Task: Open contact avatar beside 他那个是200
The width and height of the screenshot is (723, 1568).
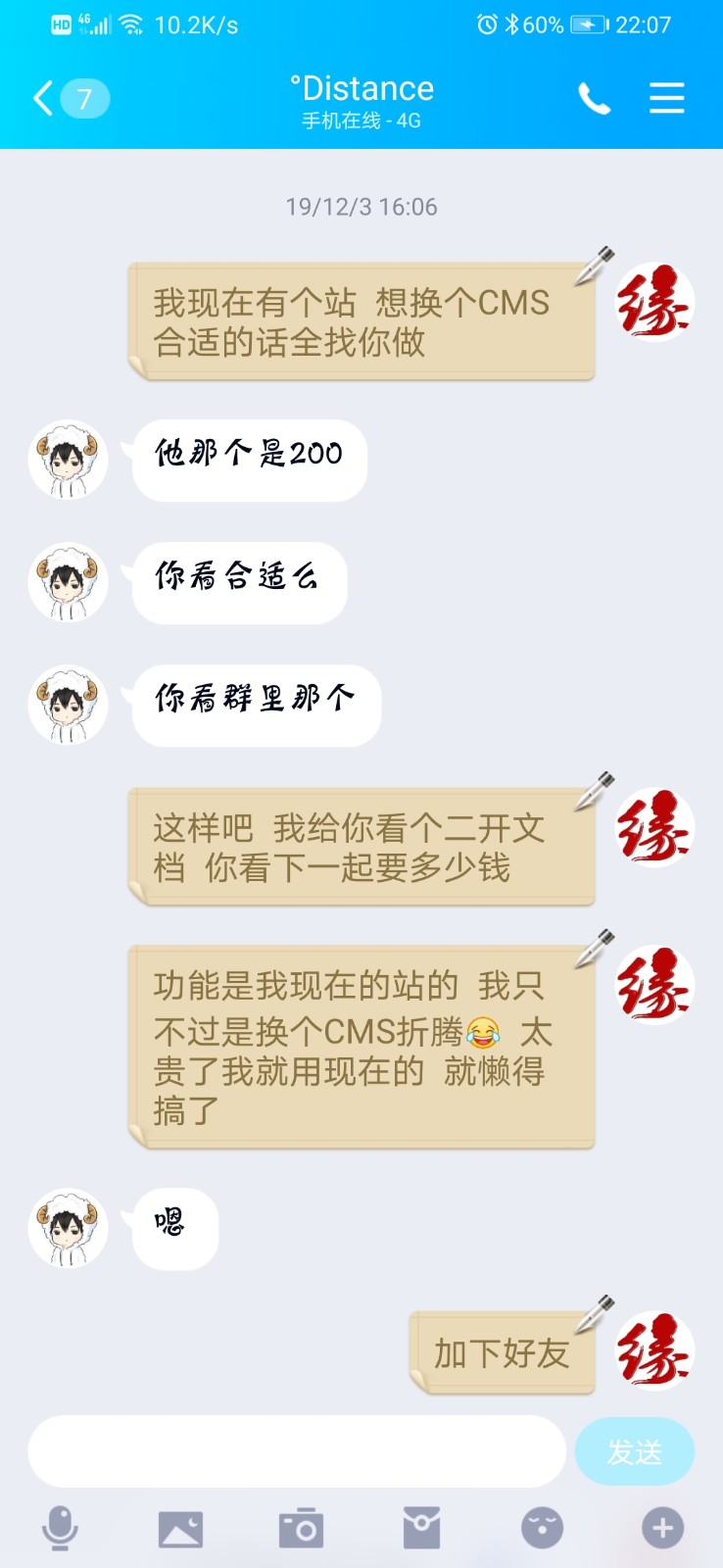Action: click(x=68, y=460)
